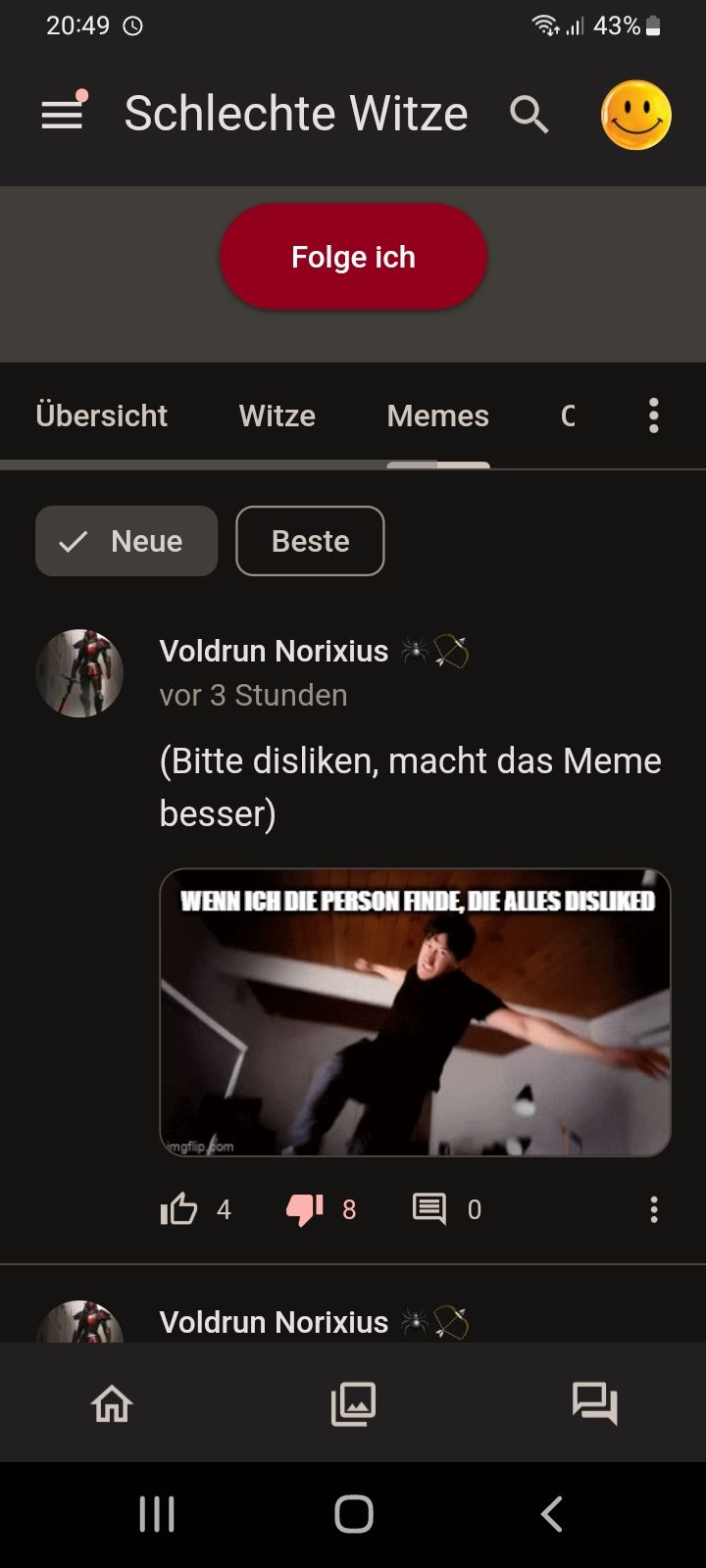View Voldrun Norixius's profile picture on first post
Viewport: 706px width, 1568px height.
click(x=79, y=673)
